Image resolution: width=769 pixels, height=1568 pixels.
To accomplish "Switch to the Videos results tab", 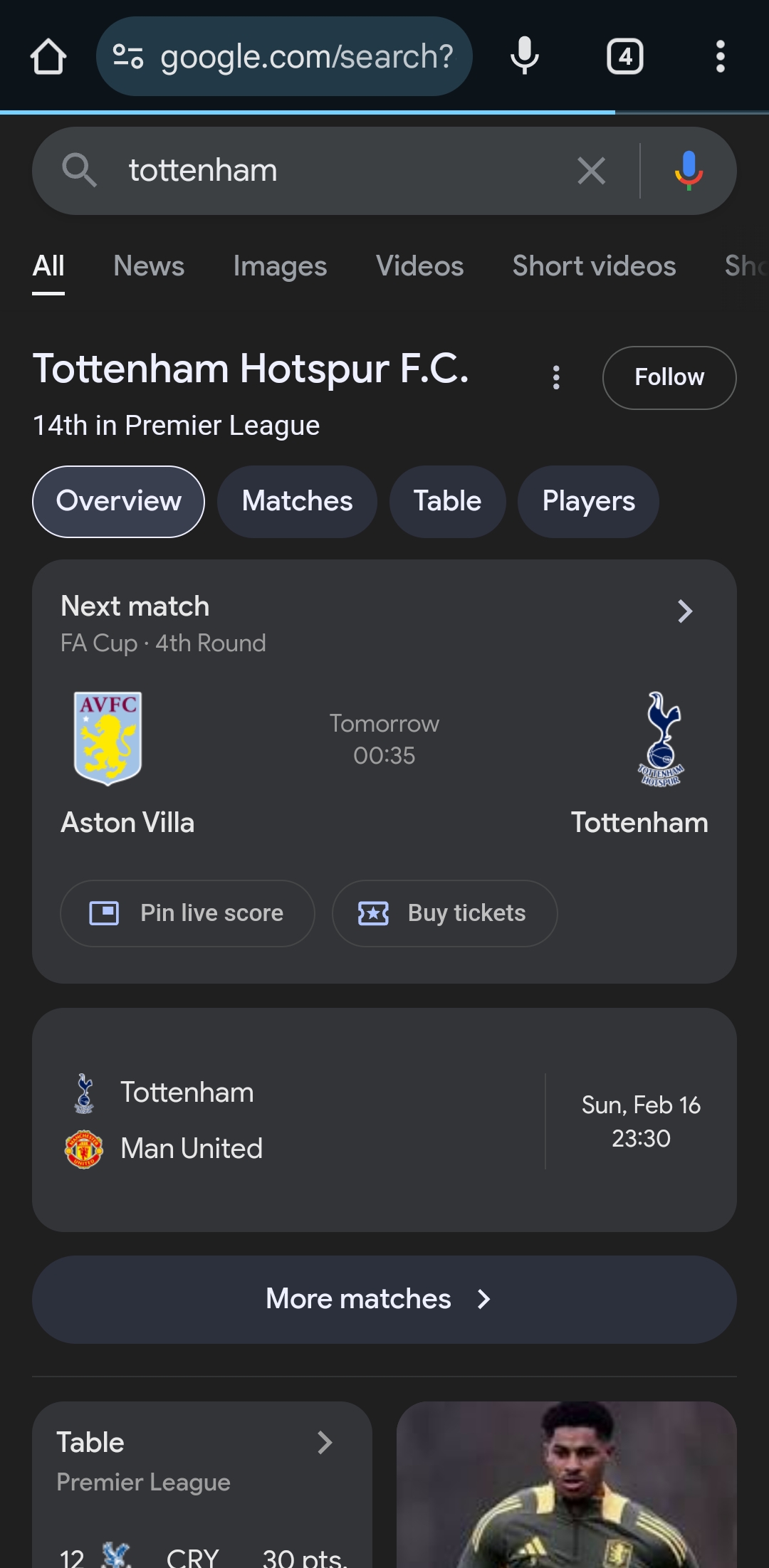I will pyautogui.click(x=419, y=266).
